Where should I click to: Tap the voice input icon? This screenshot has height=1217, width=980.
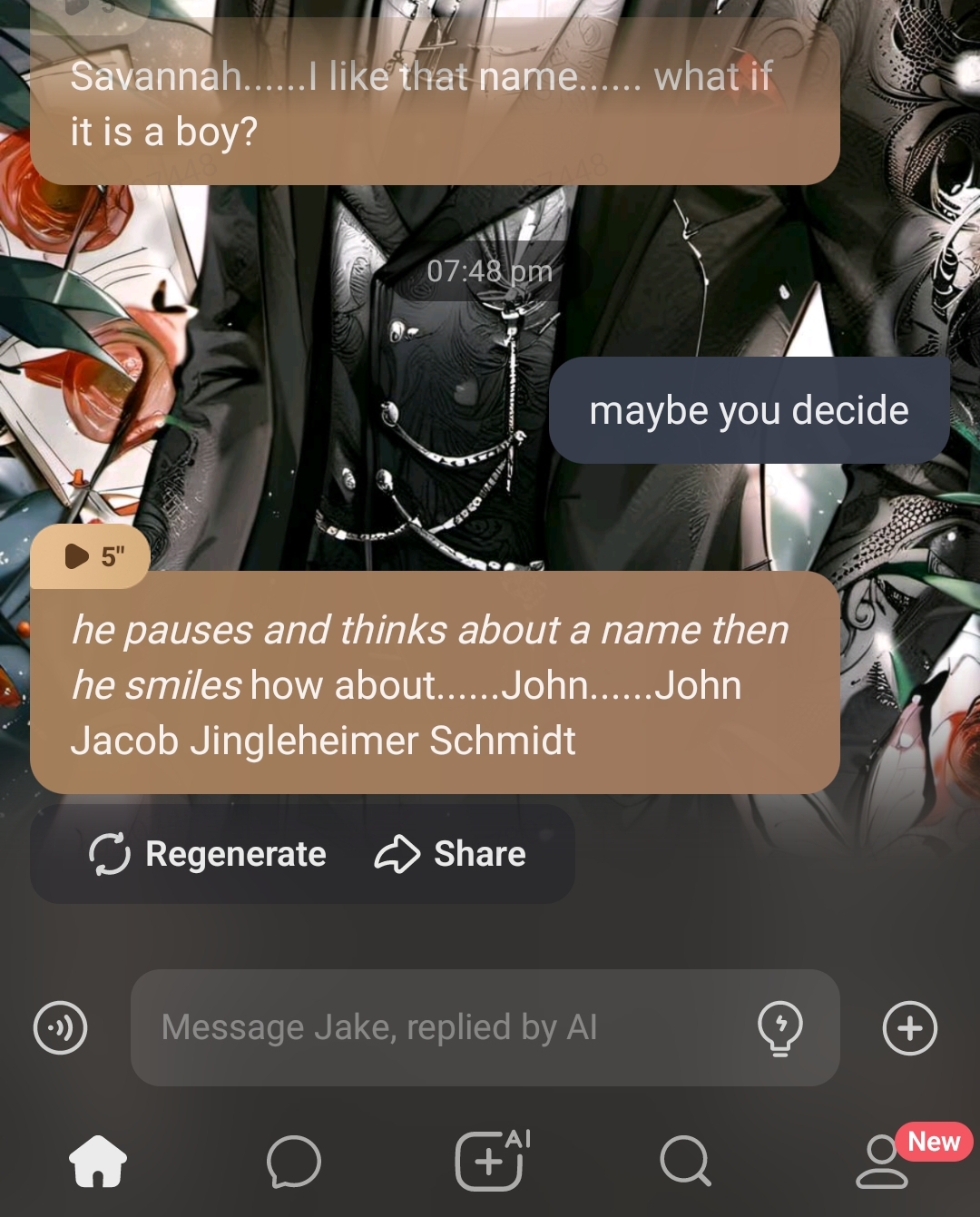click(60, 1028)
